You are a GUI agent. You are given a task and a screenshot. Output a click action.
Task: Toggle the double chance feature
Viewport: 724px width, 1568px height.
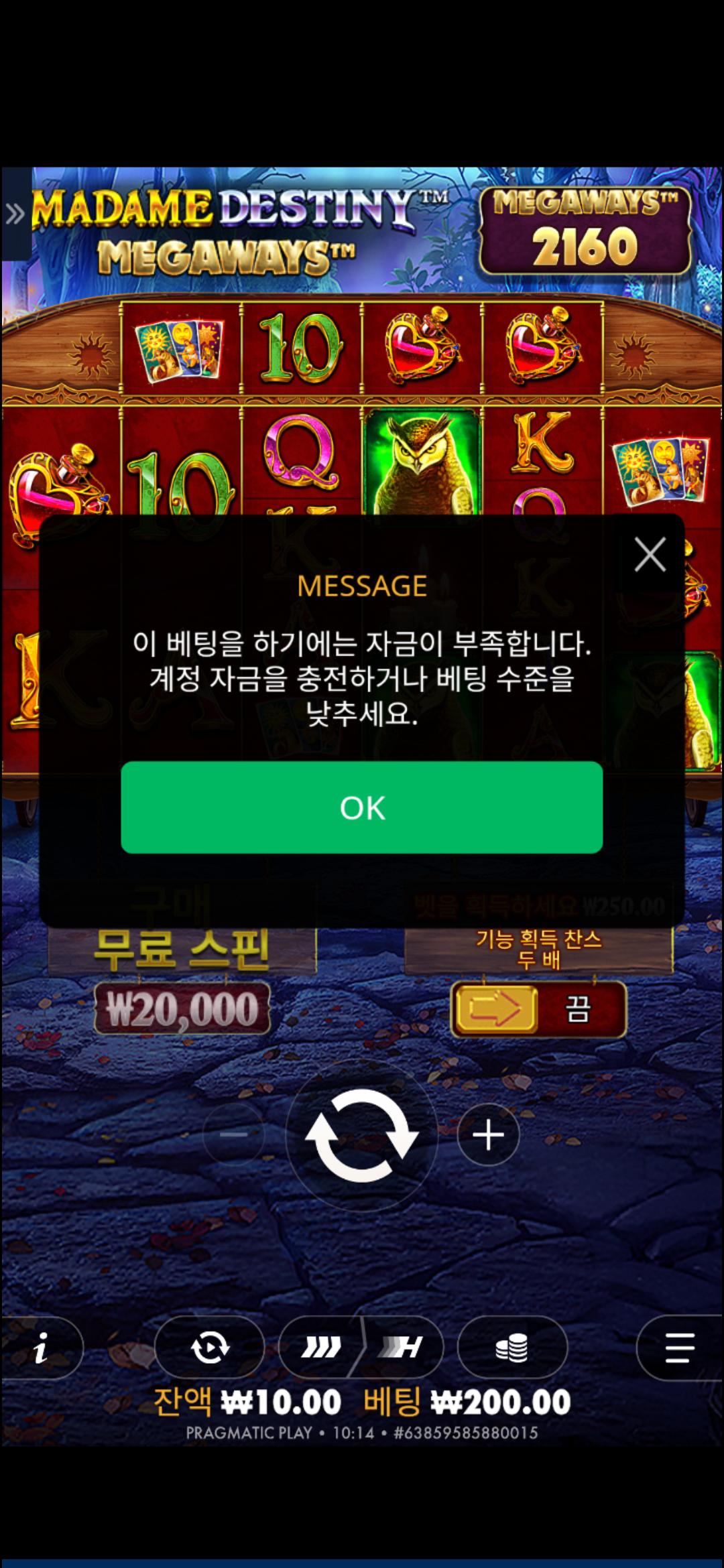point(538,1008)
